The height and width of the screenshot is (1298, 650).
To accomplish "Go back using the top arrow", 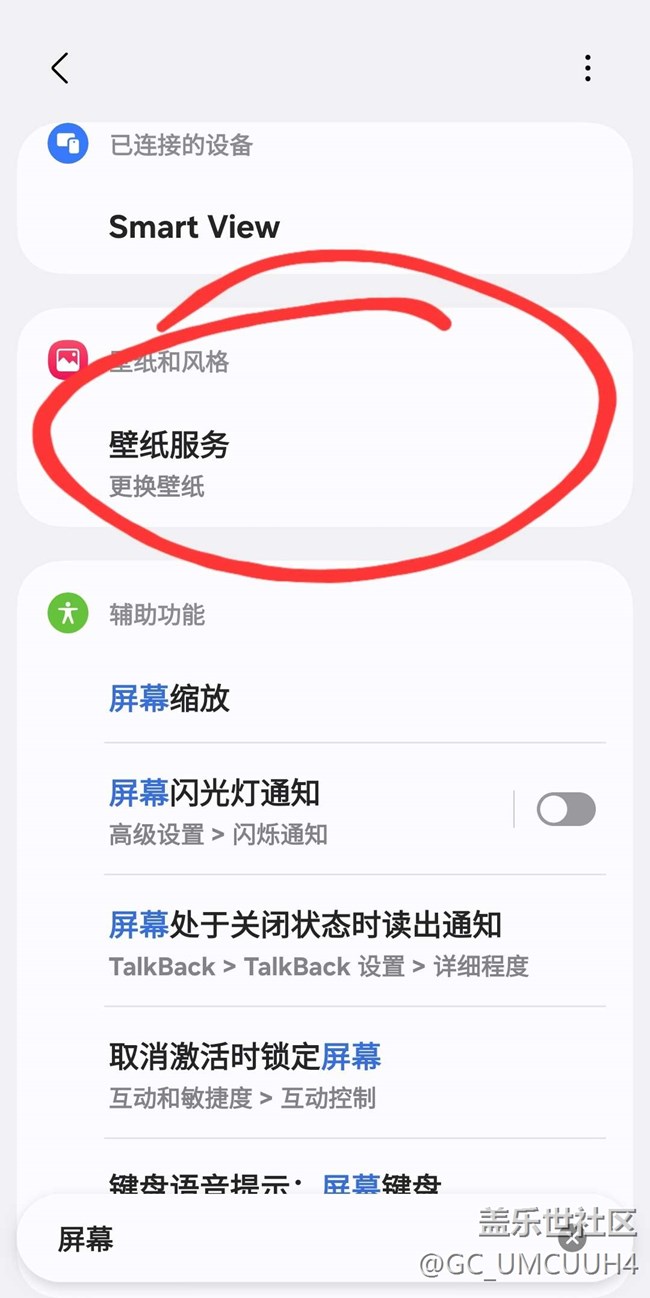I will coord(60,68).
